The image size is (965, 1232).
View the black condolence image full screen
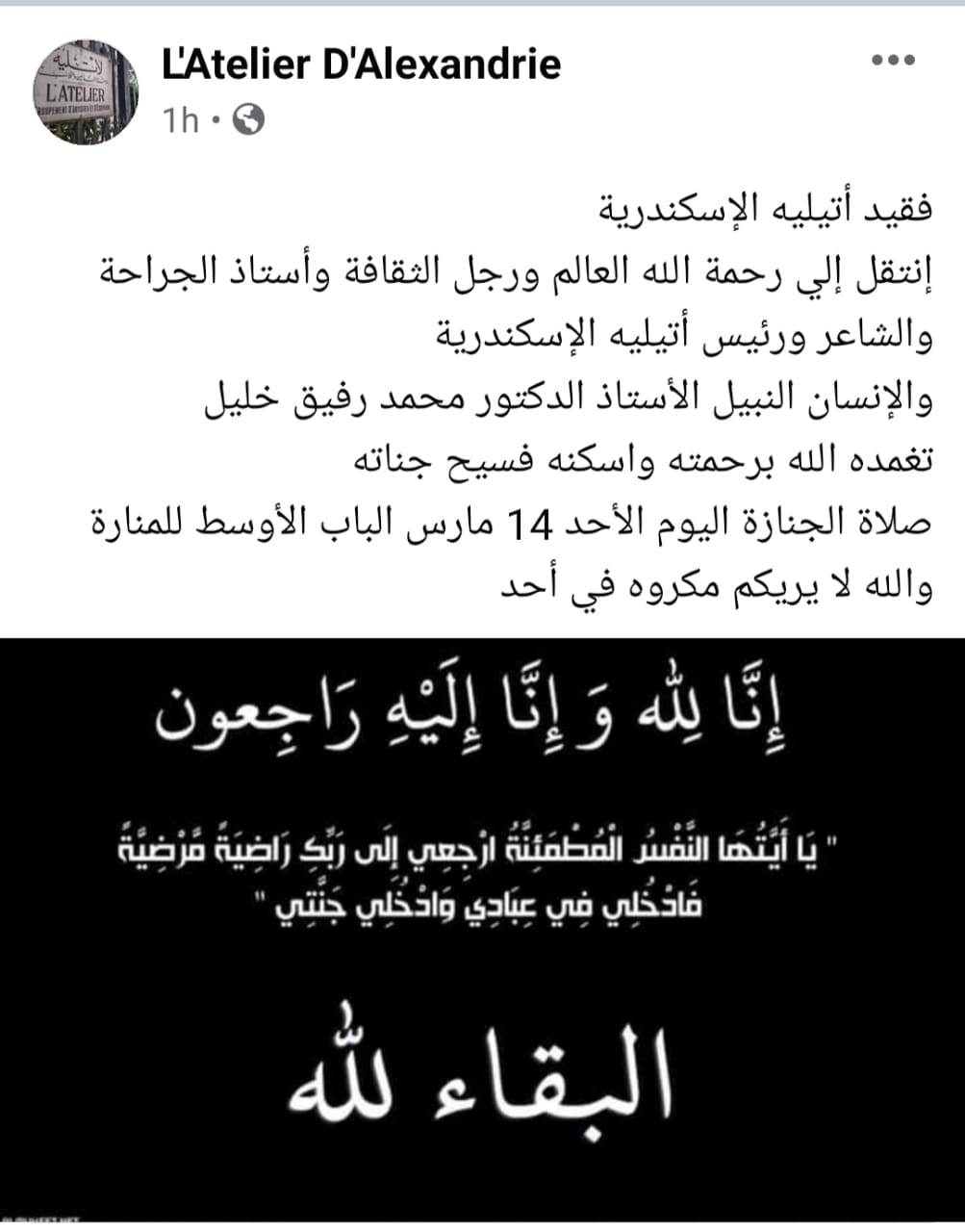point(482,929)
